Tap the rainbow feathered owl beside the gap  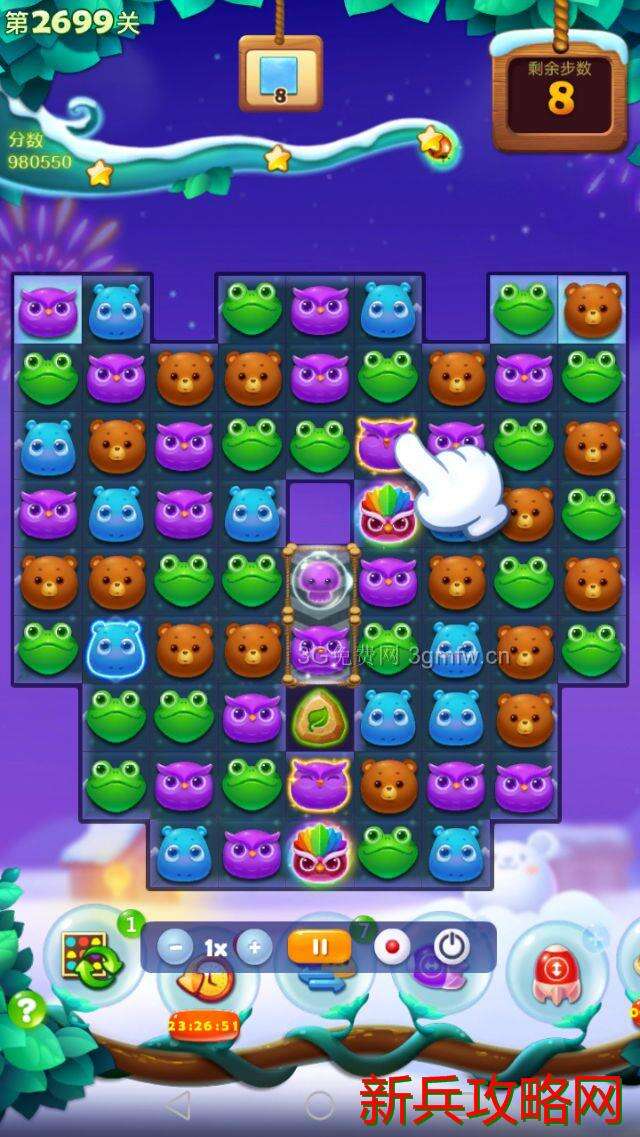385,514
